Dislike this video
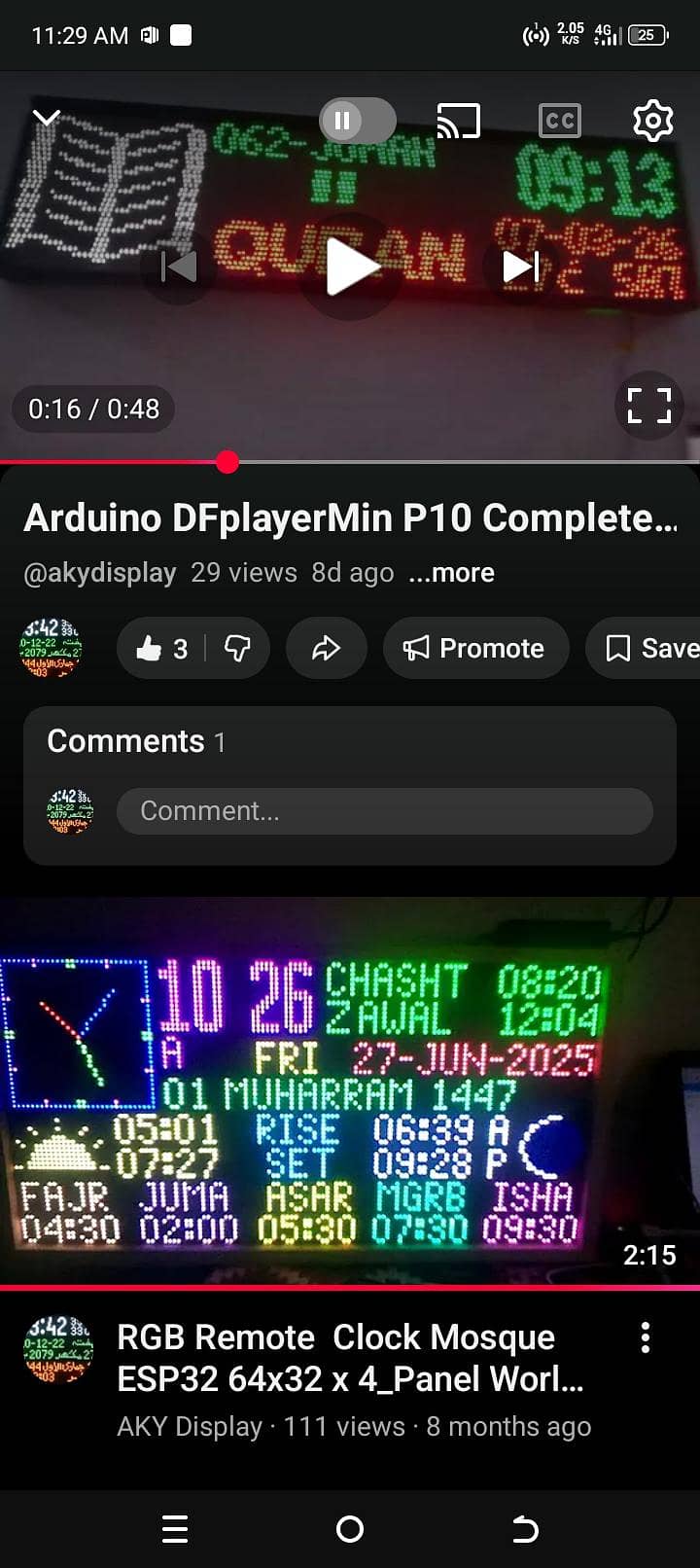 [238, 649]
